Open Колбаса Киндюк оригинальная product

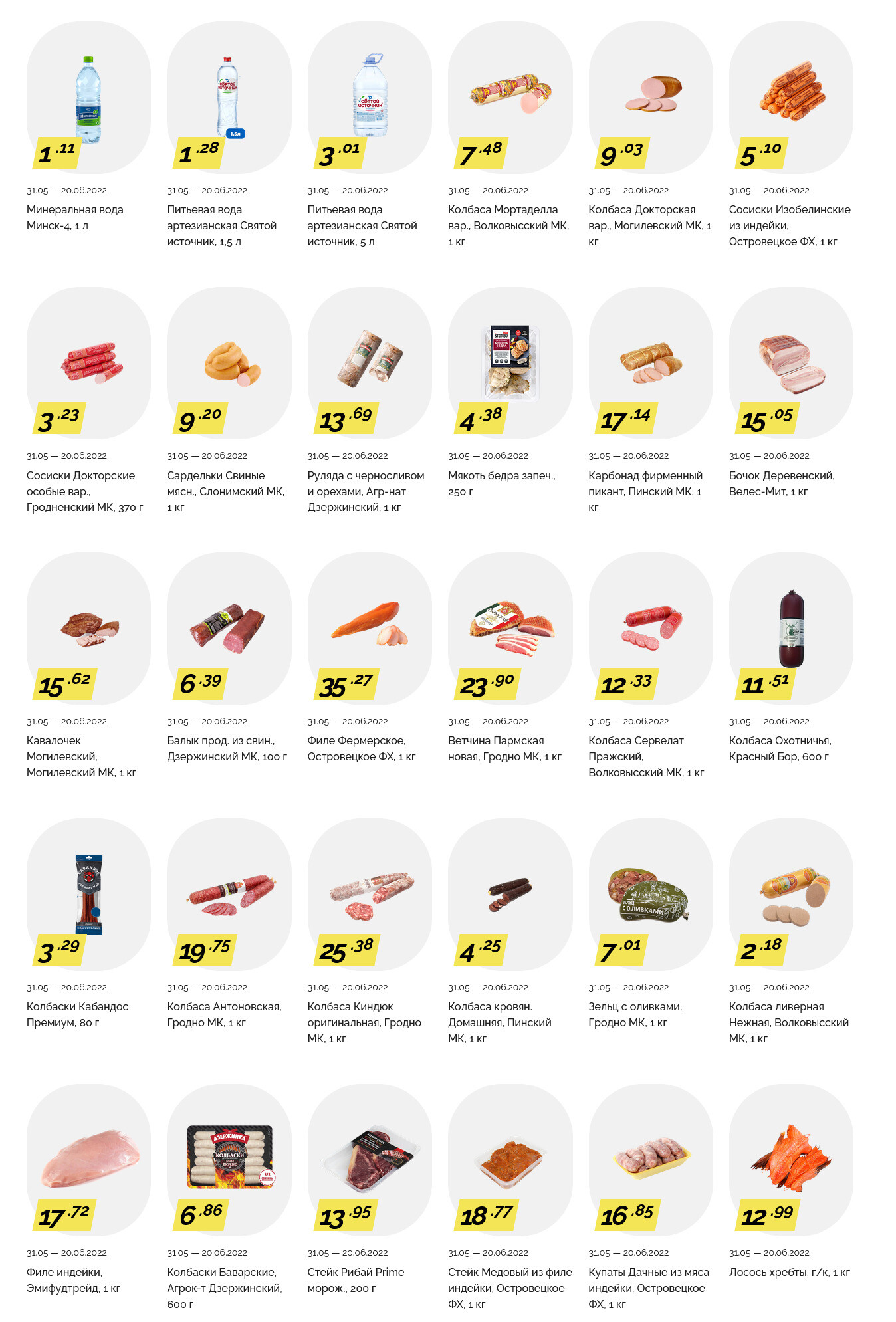click(369, 895)
